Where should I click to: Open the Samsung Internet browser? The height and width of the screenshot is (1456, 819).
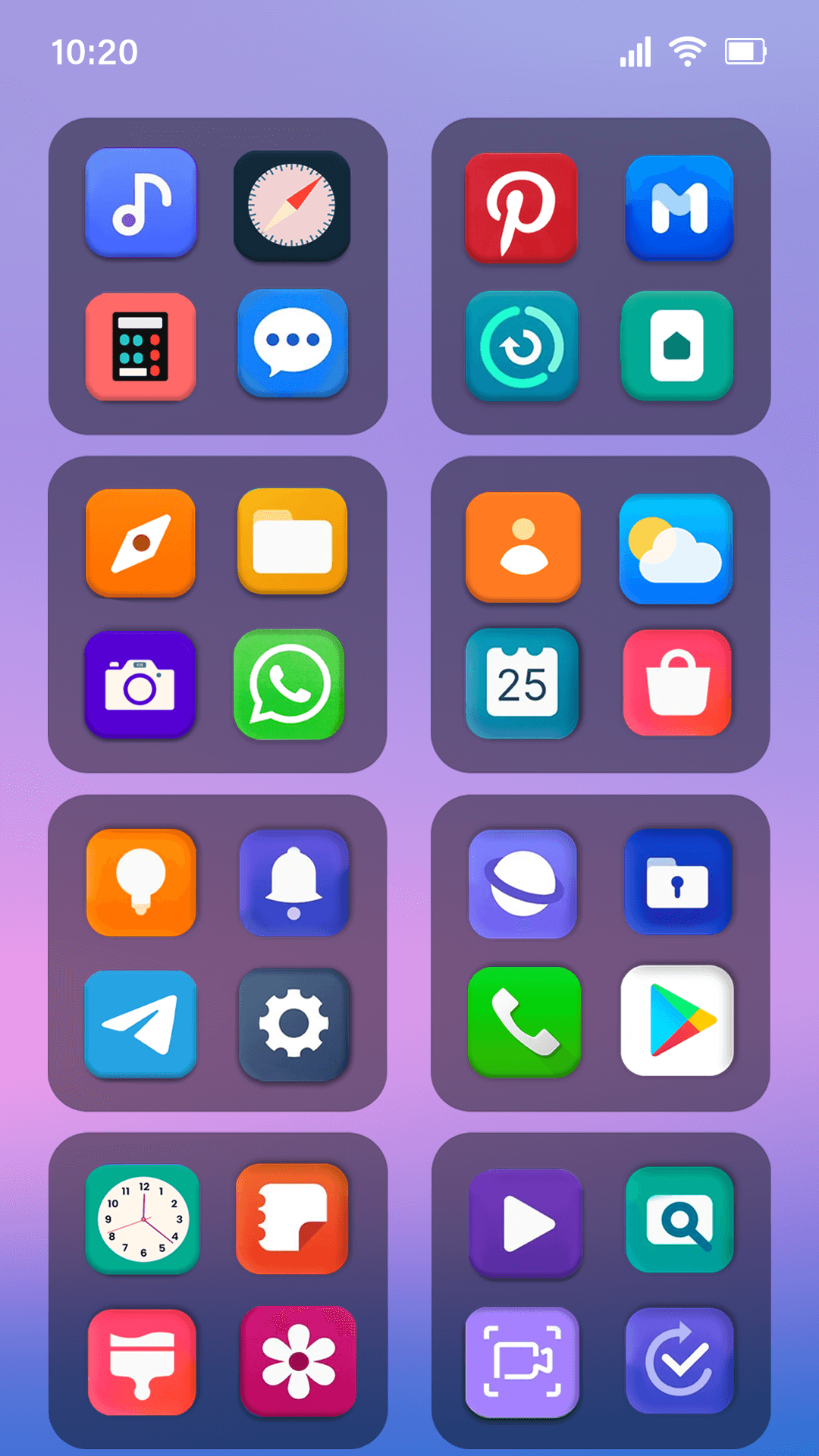point(522,882)
